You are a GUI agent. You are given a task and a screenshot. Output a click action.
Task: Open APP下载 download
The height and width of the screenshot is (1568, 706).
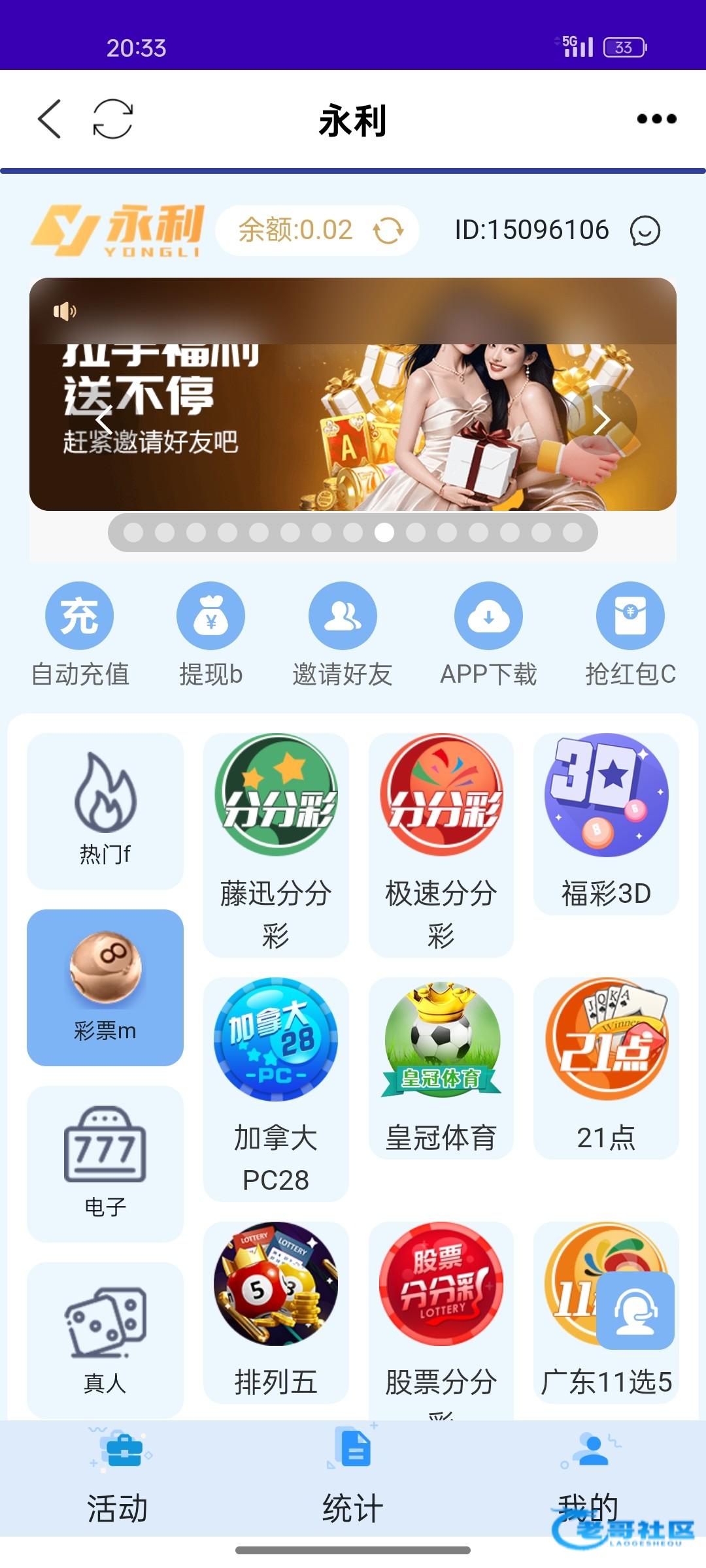(488, 634)
